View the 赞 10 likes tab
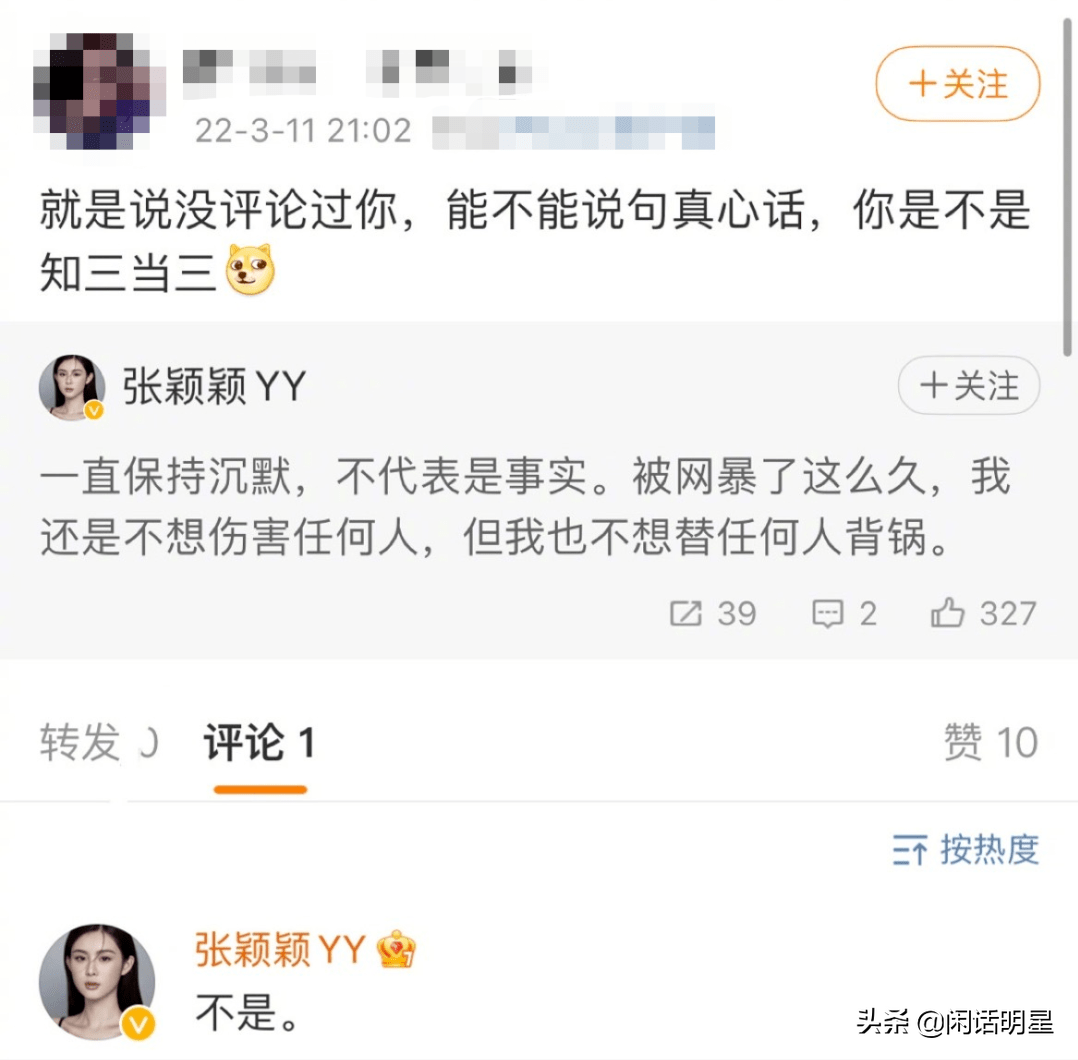The height and width of the screenshot is (1060, 1078). pos(990,743)
